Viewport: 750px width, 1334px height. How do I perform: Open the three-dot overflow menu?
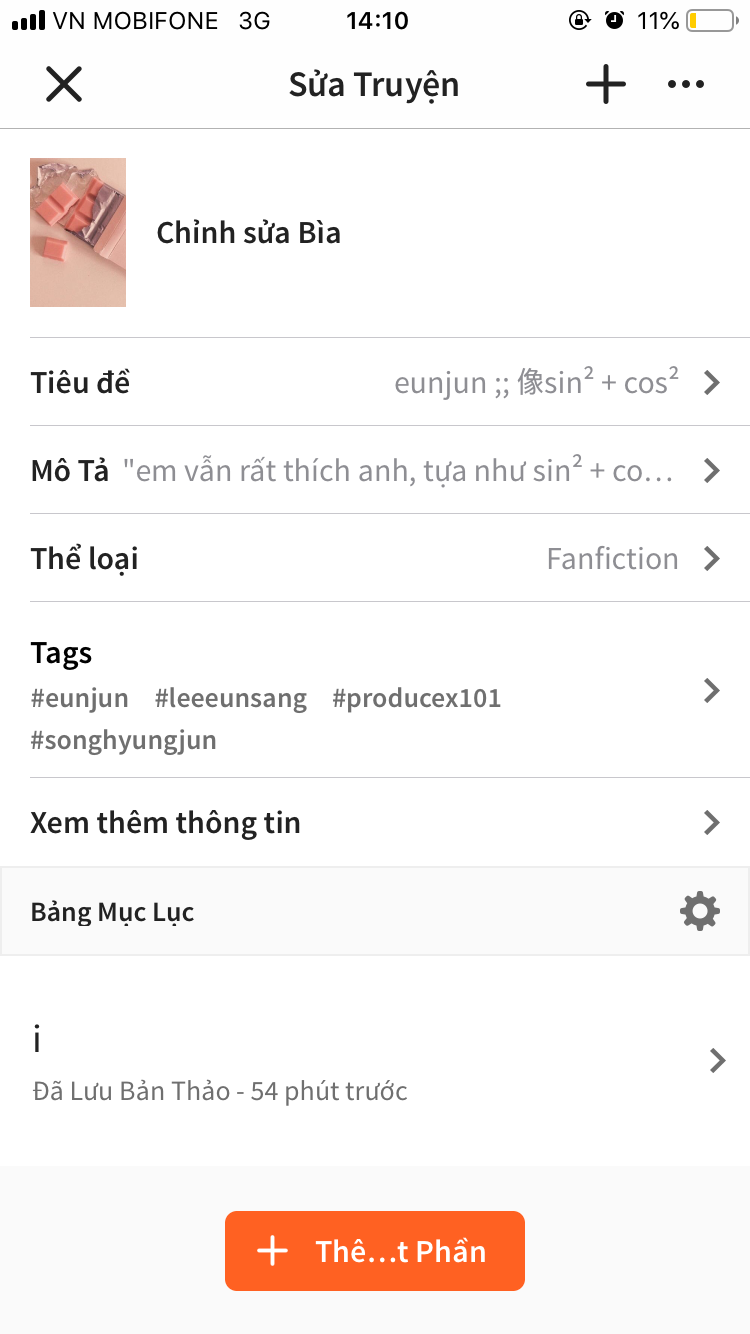pyautogui.click(x=686, y=85)
